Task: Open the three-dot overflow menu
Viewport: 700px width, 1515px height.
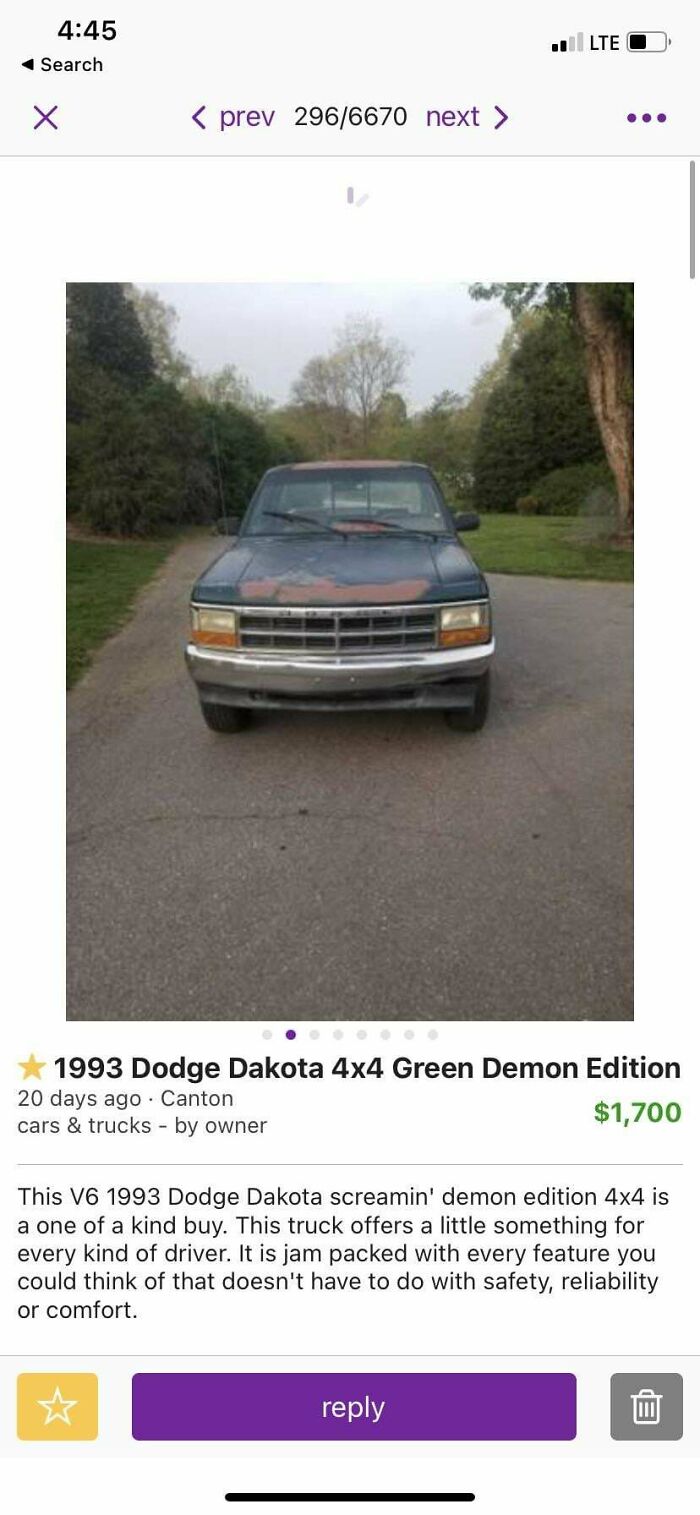Action: click(x=646, y=117)
